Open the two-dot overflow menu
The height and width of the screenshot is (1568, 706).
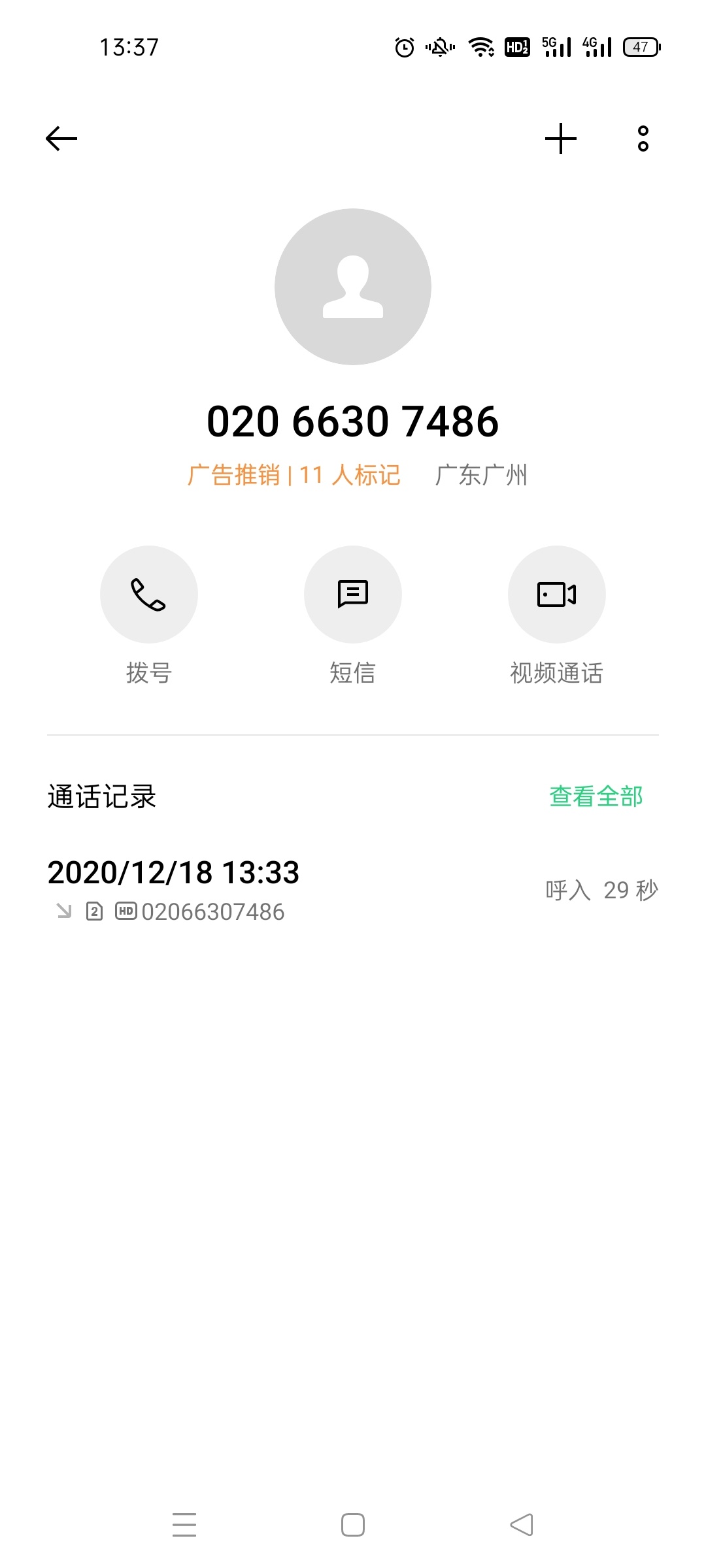(x=643, y=139)
